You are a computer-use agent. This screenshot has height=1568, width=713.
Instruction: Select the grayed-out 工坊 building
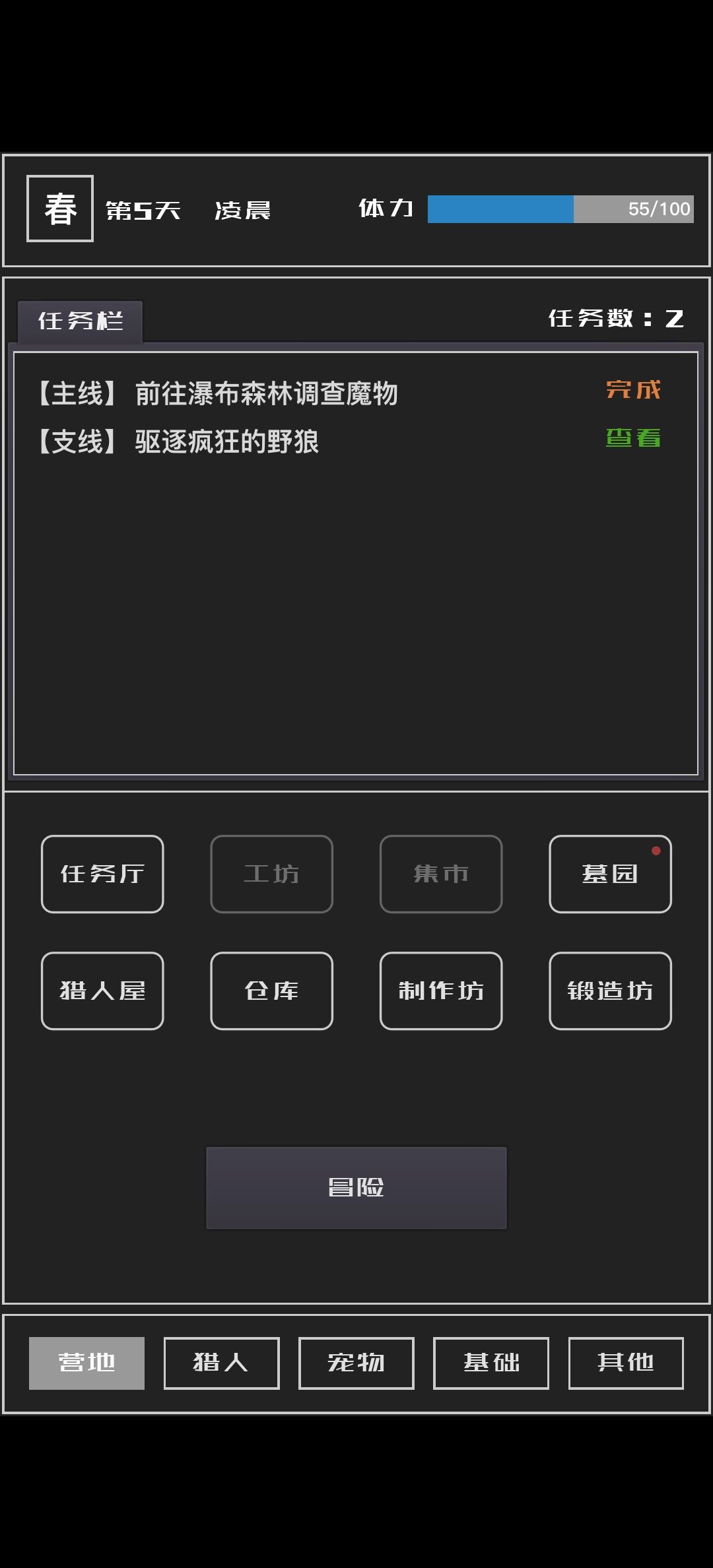click(x=271, y=874)
